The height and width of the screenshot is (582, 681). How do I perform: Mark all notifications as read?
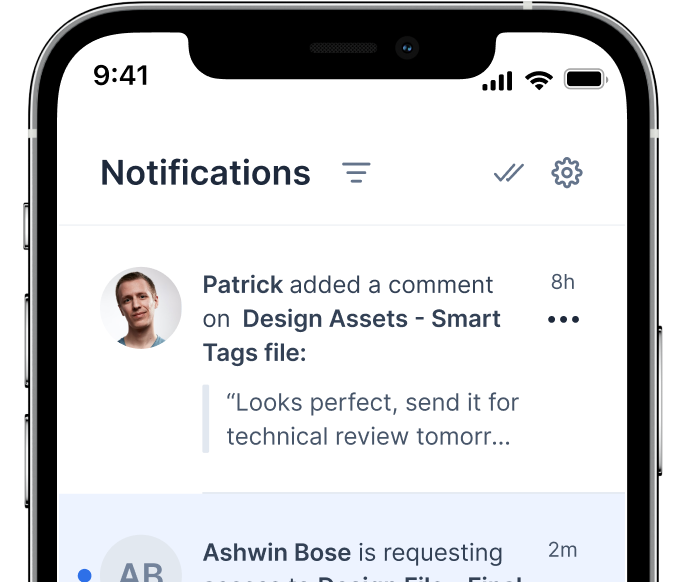(509, 173)
